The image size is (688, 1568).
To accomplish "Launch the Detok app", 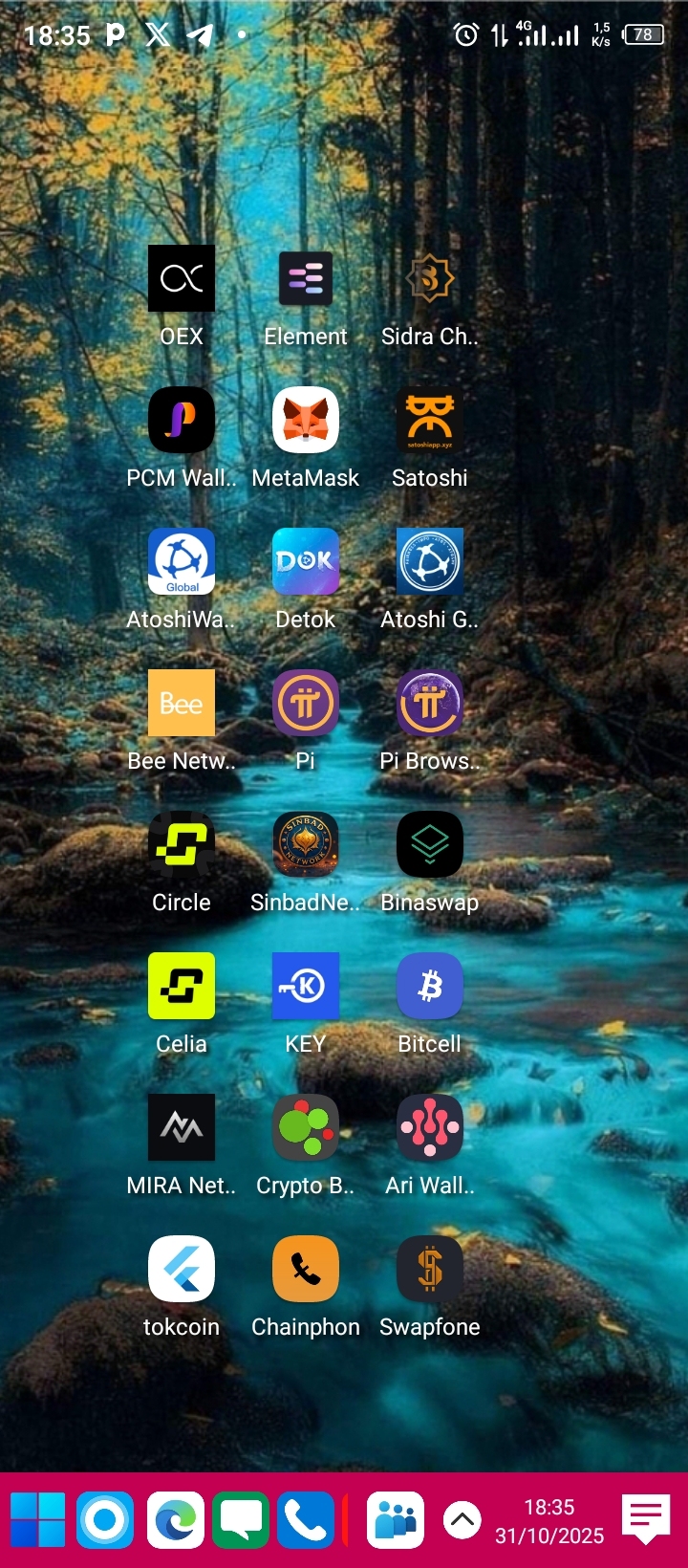I will click(306, 561).
